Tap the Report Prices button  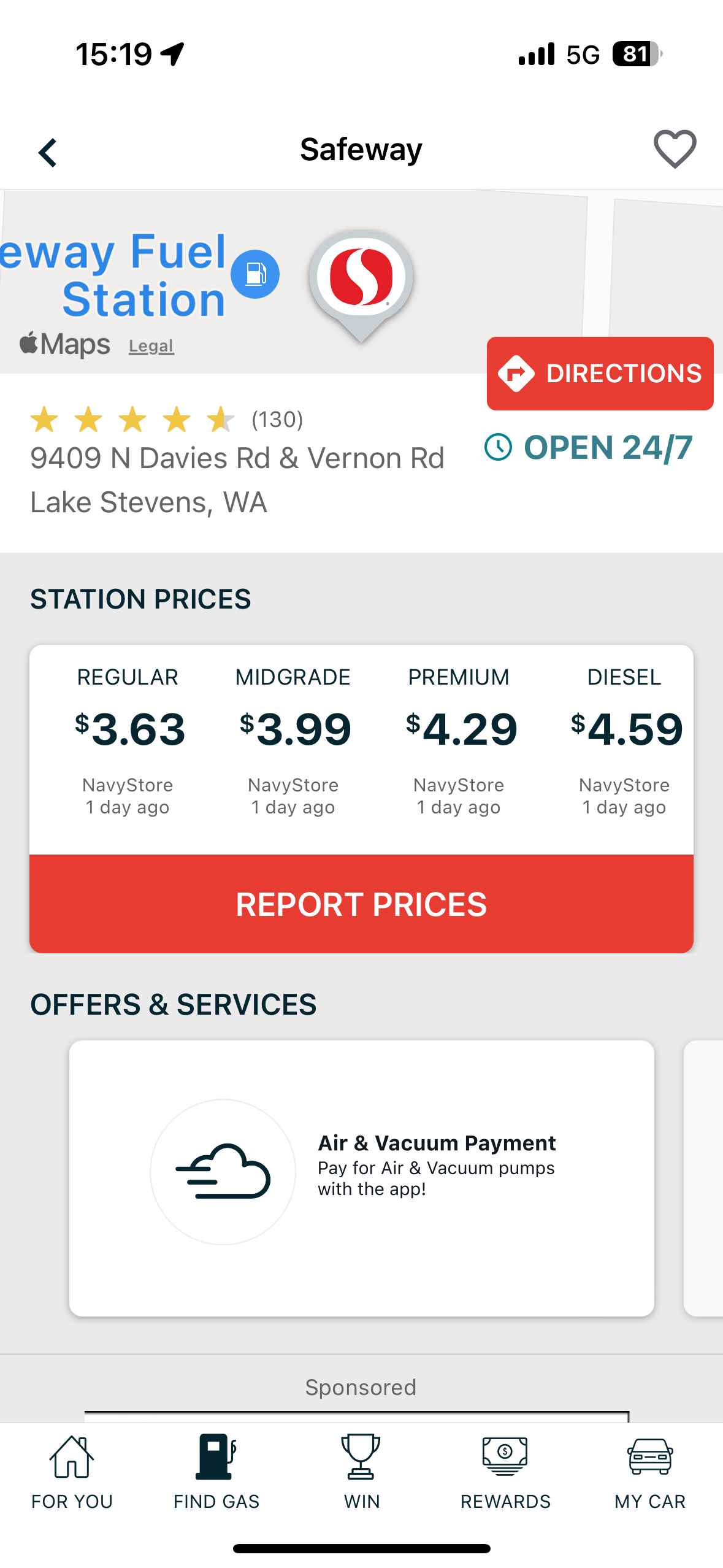coord(361,904)
